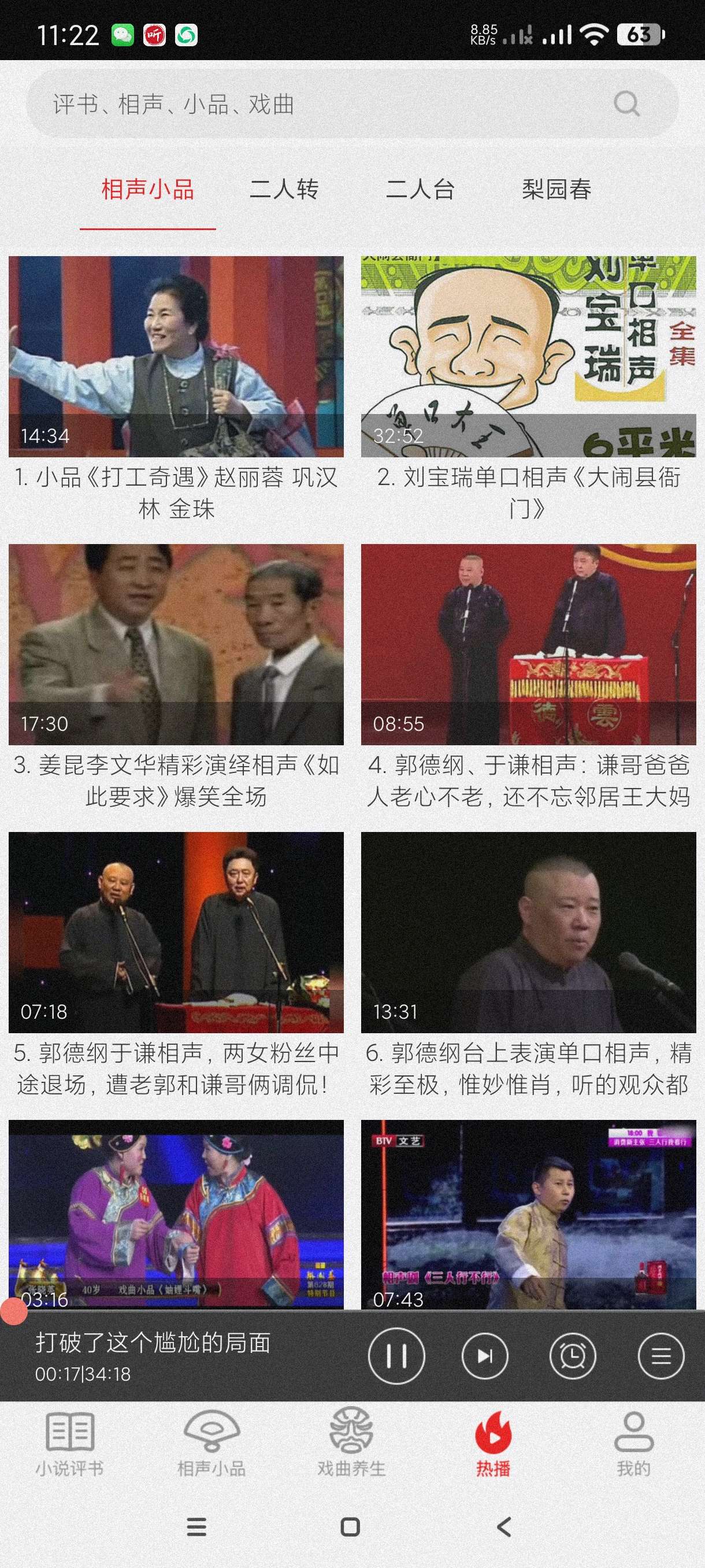Skip to the next track
705x1568 pixels.
(485, 1356)
